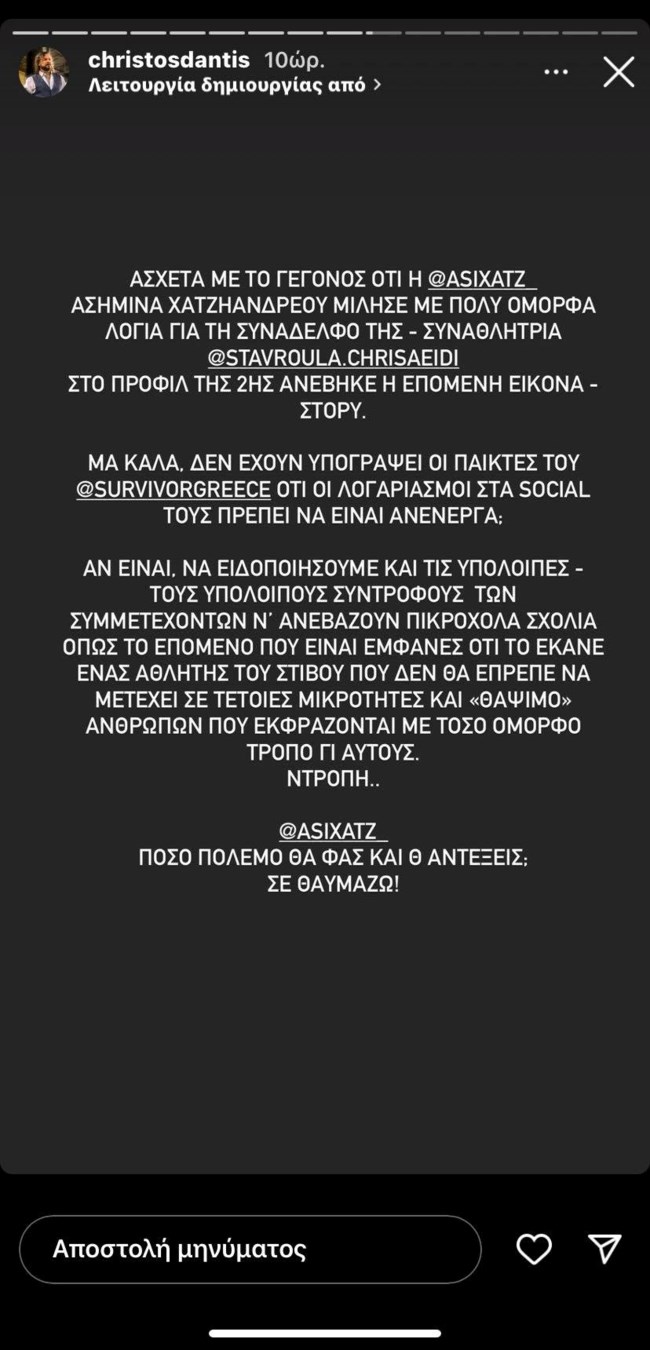Like this story with the heart
This screenshot has height=1350, width=650.
tap(534, 1248)
